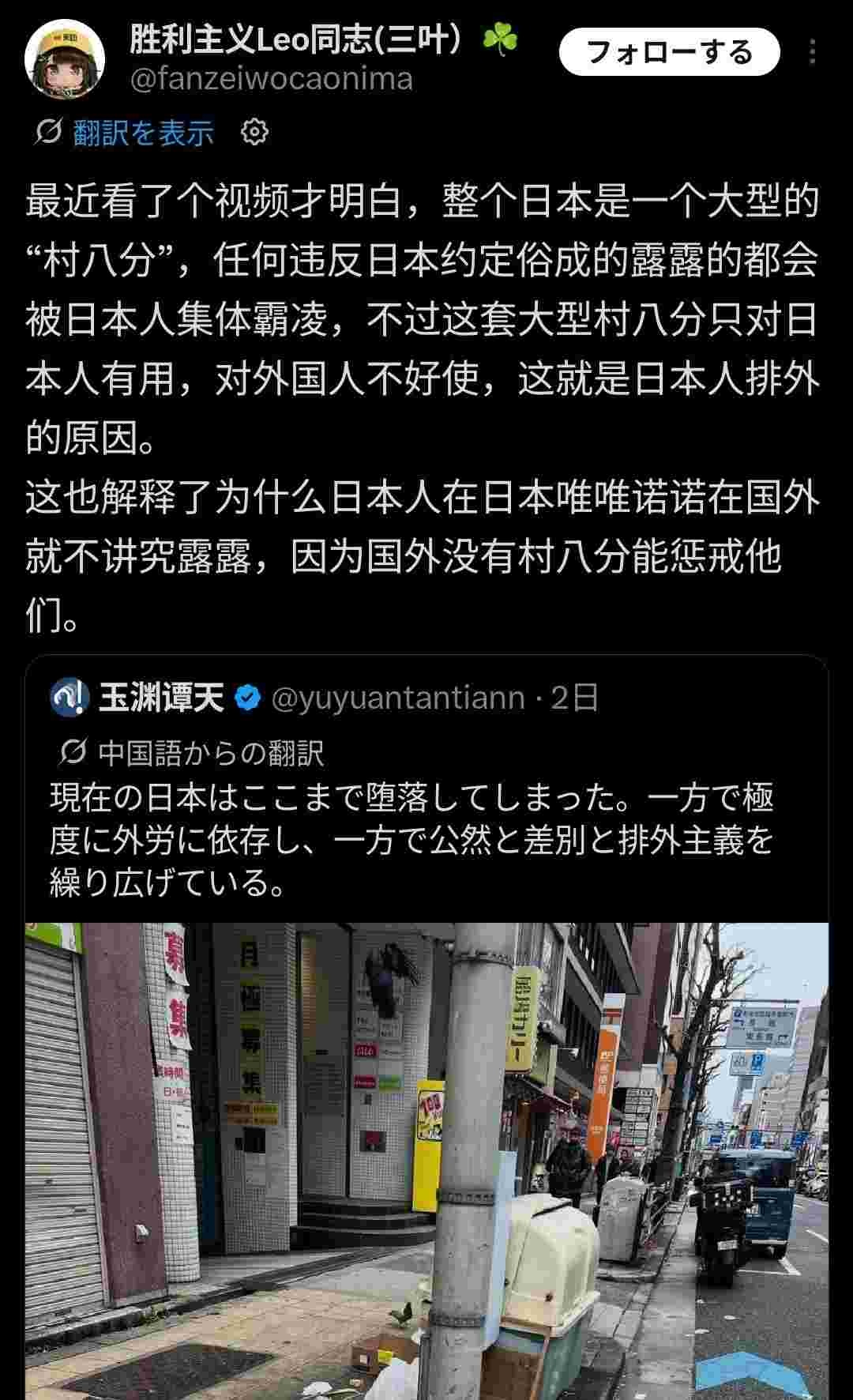Tap the フォローする button
The height and width of the screenshot is (1400, 853).
click(x=669, y=52)
